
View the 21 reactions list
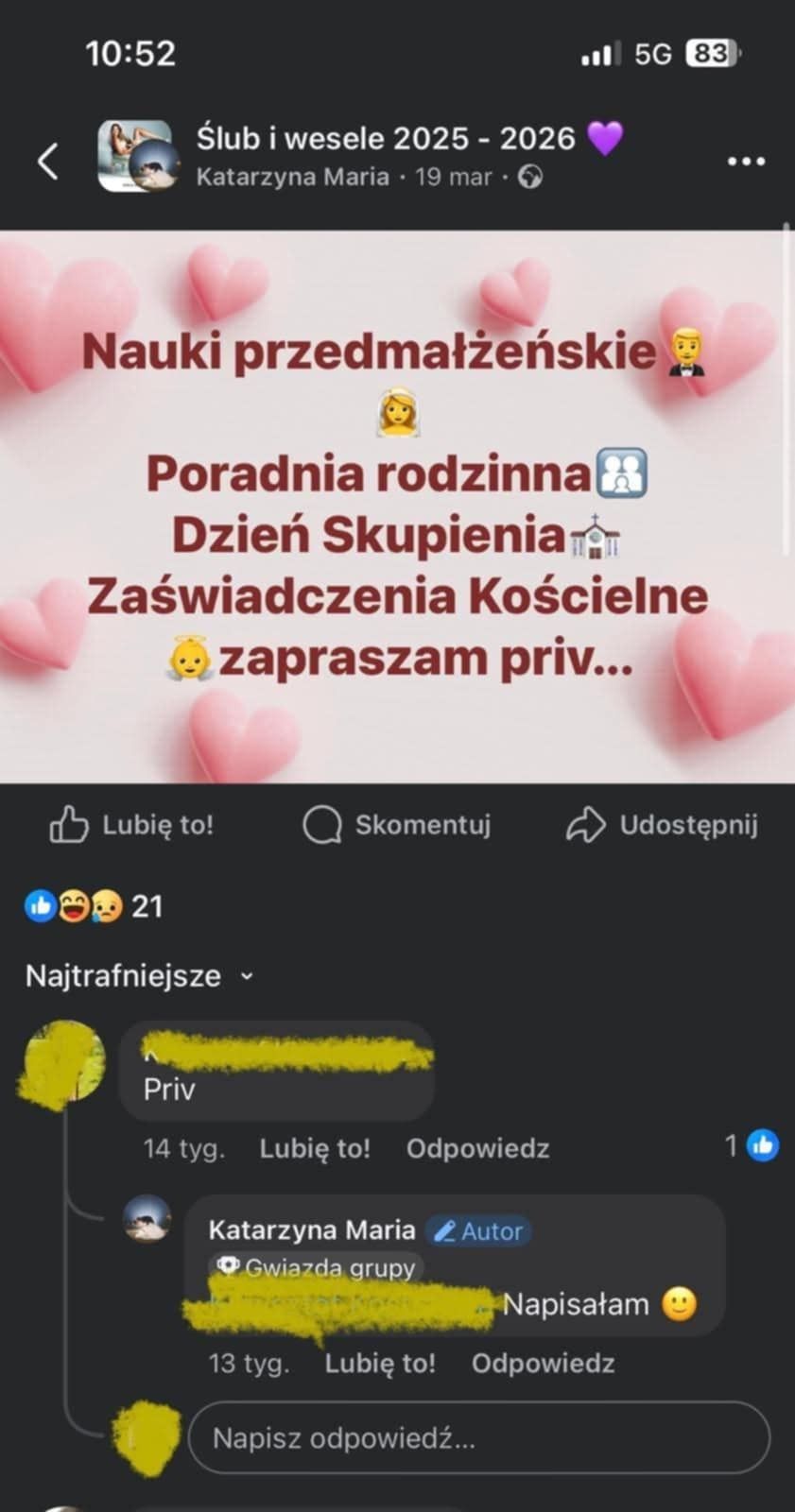coord(95,906)
